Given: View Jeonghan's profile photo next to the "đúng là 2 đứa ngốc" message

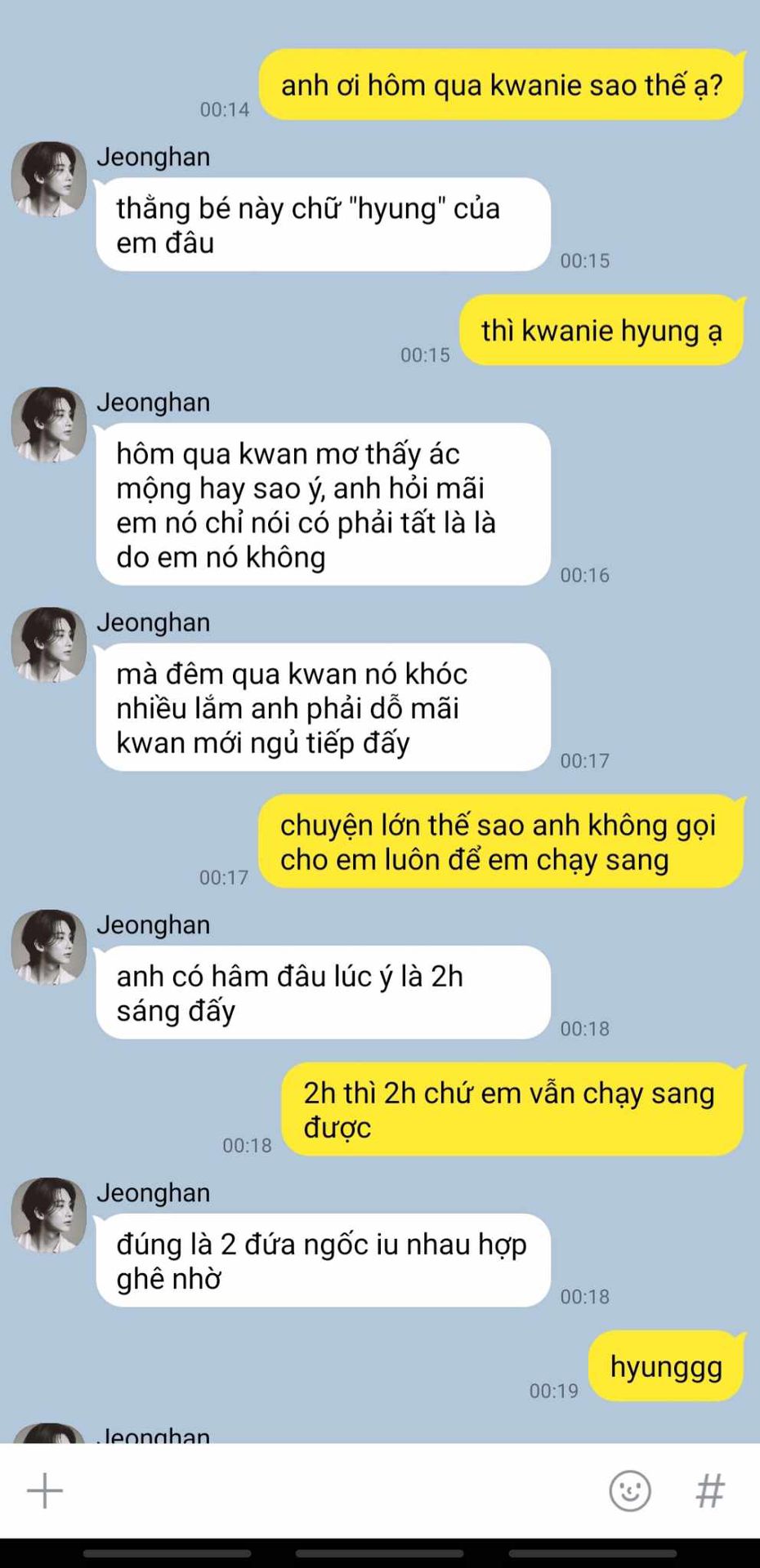Looking at the screenshot, I should [x=48, y=1214].
